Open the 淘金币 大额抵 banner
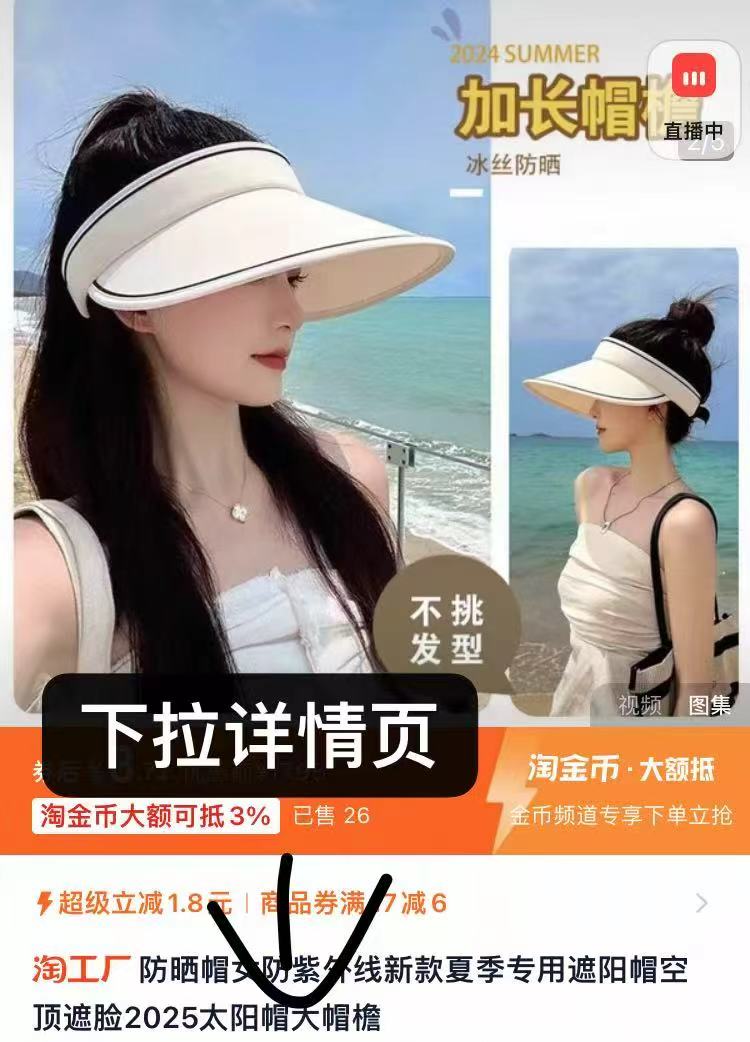 (x=620, y=790)
